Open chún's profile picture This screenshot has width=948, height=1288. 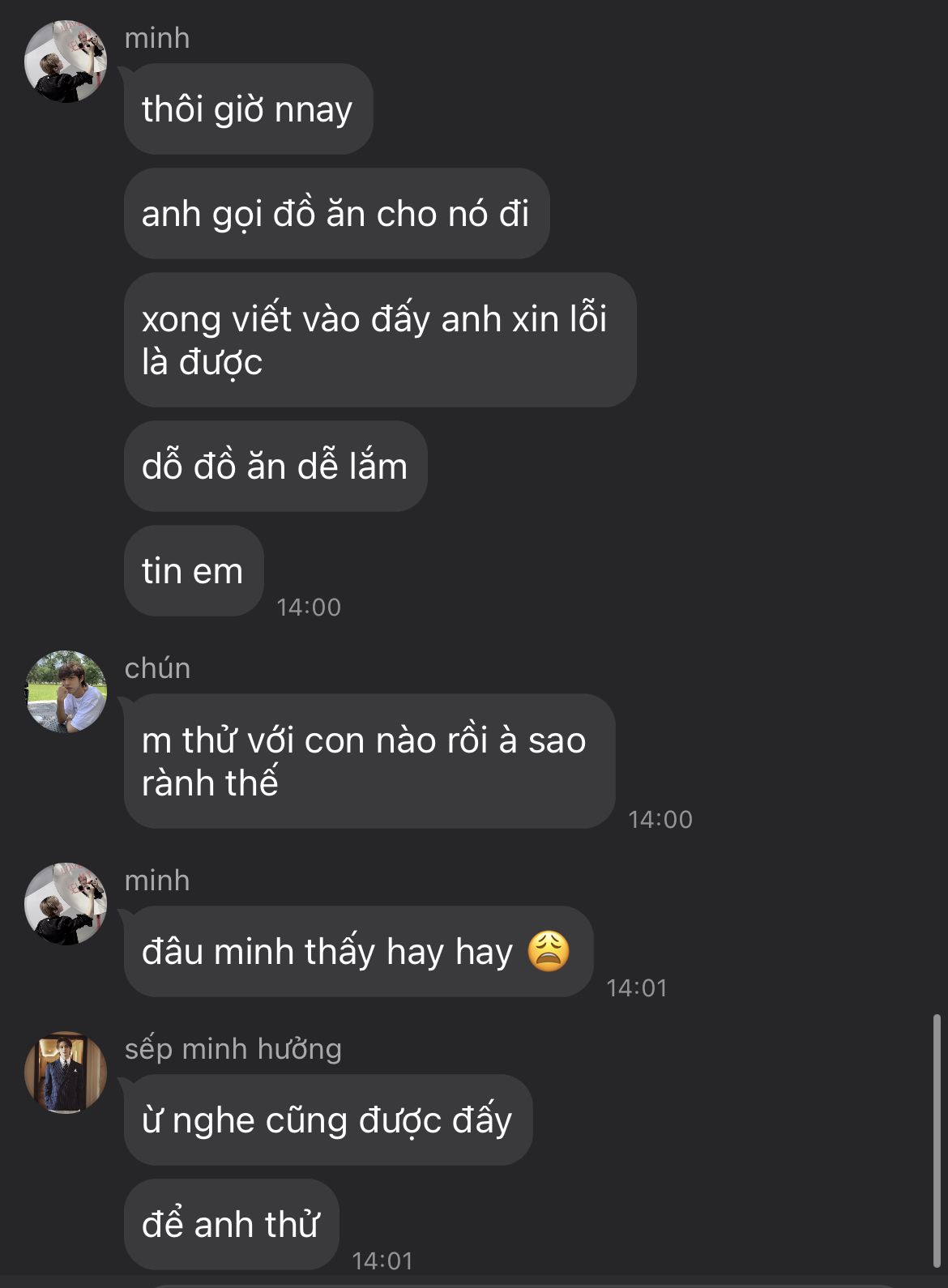tap(66, 692)
